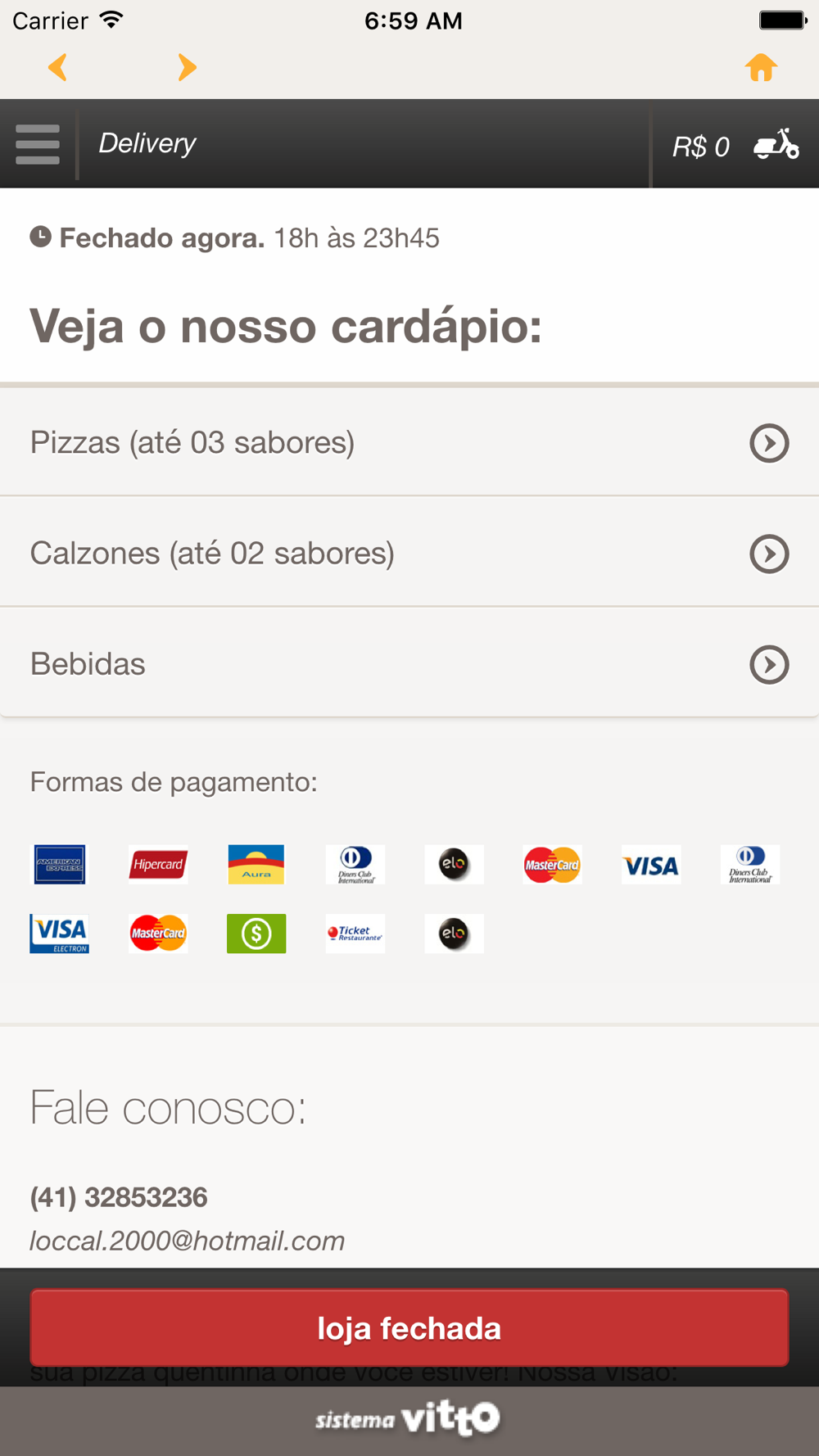The width and height of the screenshot is (819, 1456).
Task: Go forward with the orange right arrow
Action: click(188, 67)
